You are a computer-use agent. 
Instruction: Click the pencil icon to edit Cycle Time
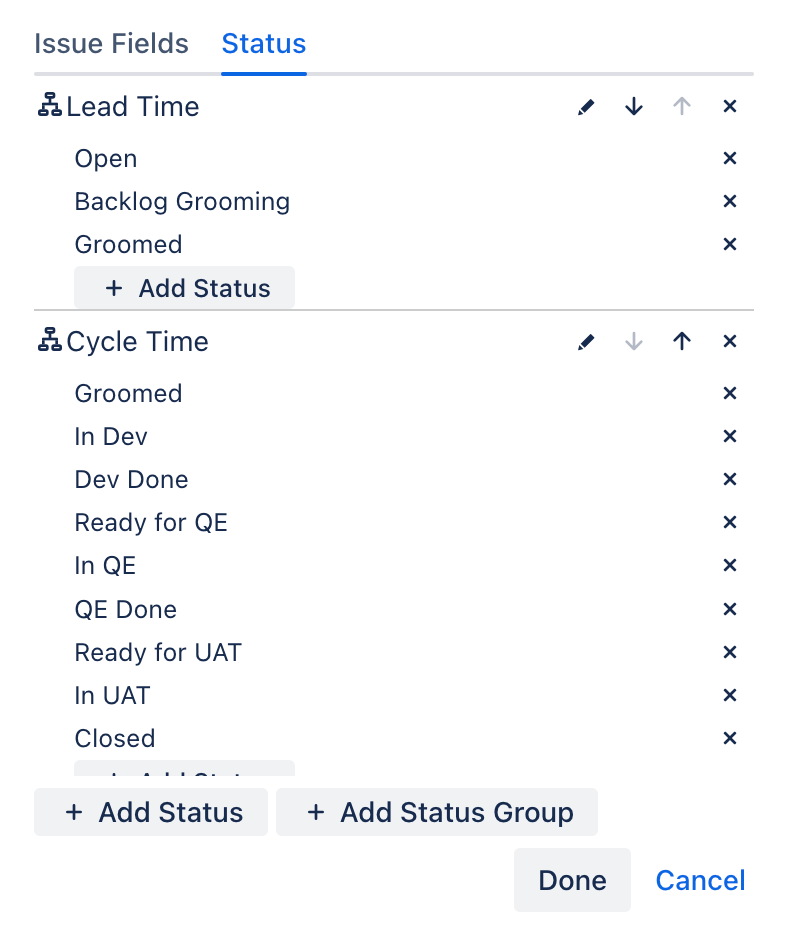click(587, 341)
